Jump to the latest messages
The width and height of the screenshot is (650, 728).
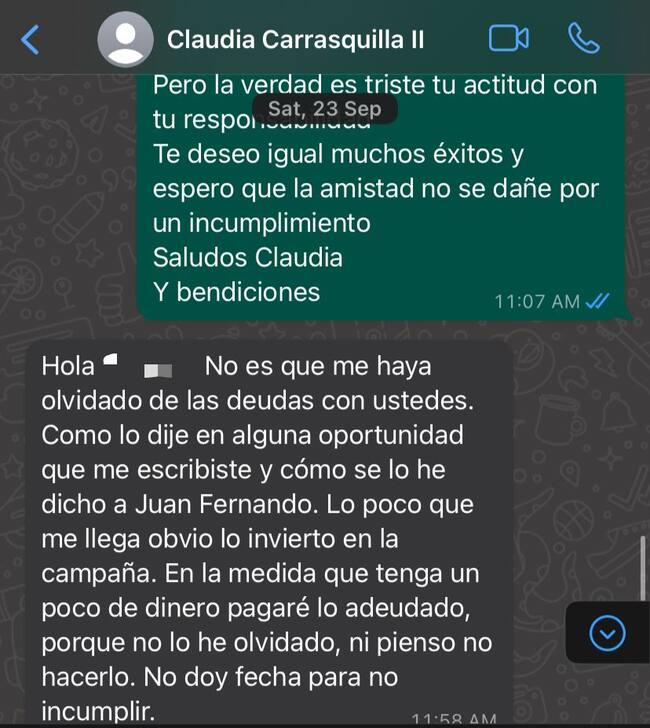607,633
